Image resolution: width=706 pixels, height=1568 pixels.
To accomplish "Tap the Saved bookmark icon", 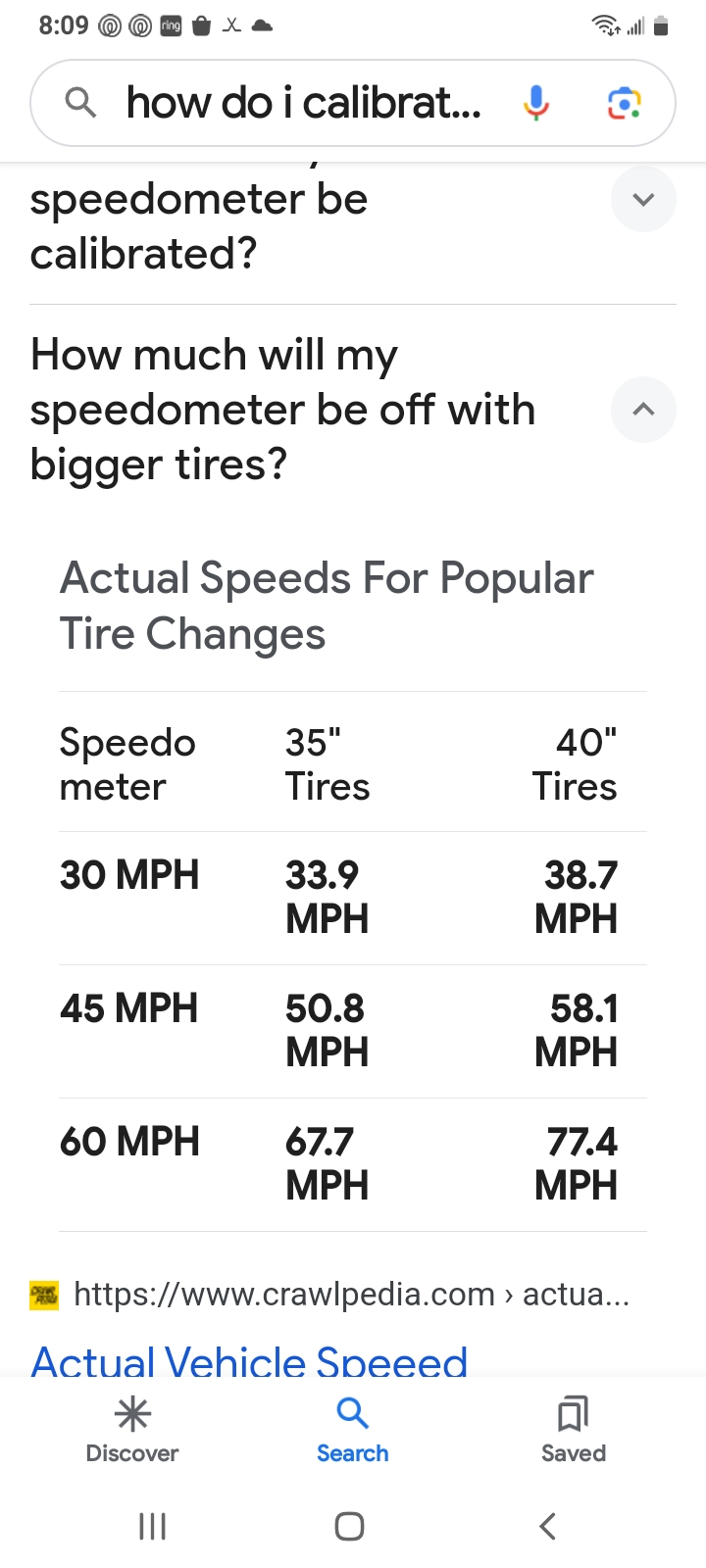I will [x=573, y=1414].
